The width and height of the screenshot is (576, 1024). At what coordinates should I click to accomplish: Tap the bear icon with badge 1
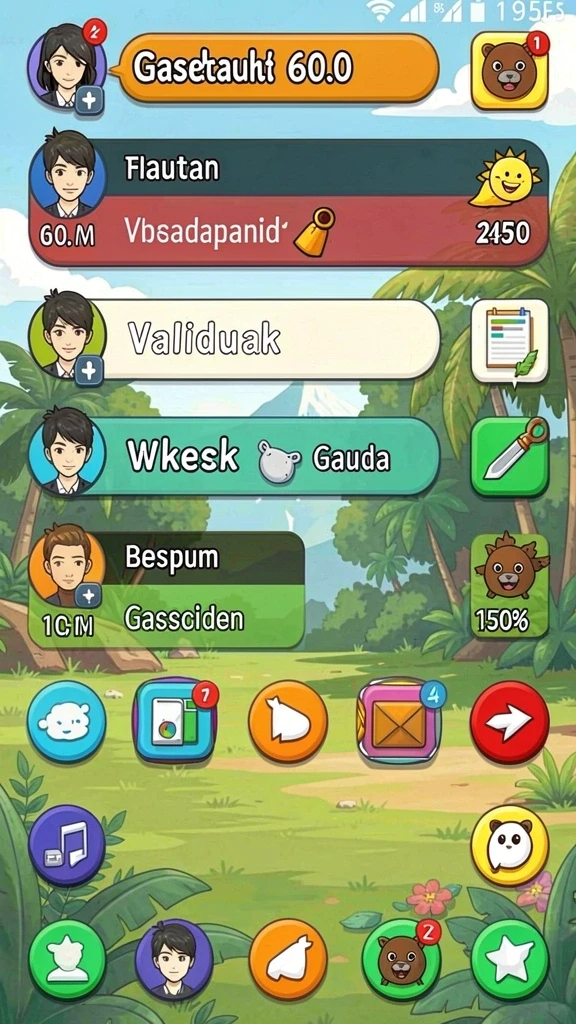tap(509, 71)
